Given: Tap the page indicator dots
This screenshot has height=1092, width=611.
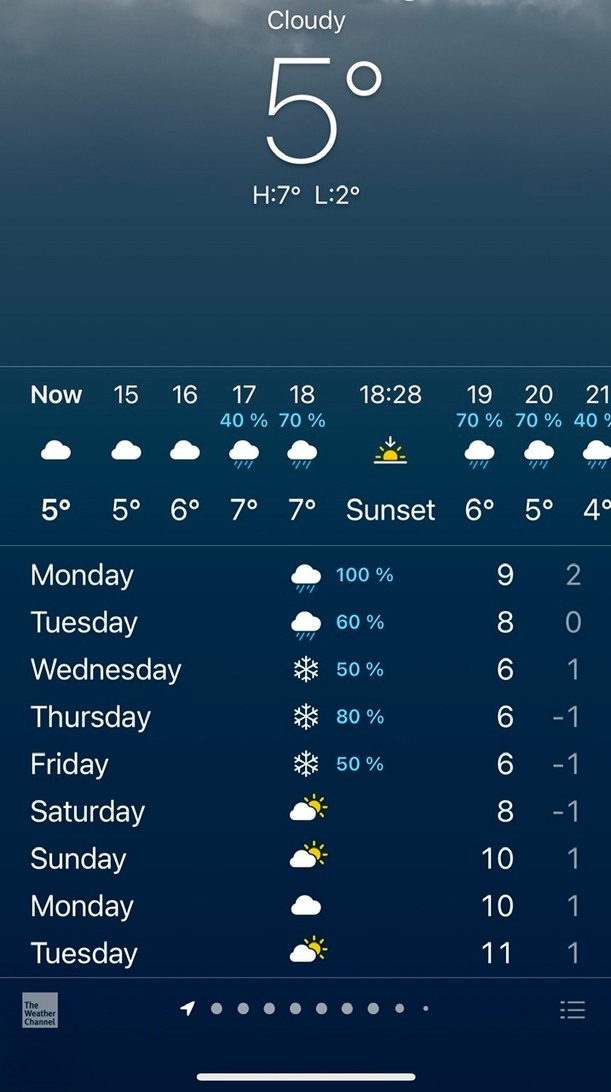Looking at the screenshot, I should 307,1009.
